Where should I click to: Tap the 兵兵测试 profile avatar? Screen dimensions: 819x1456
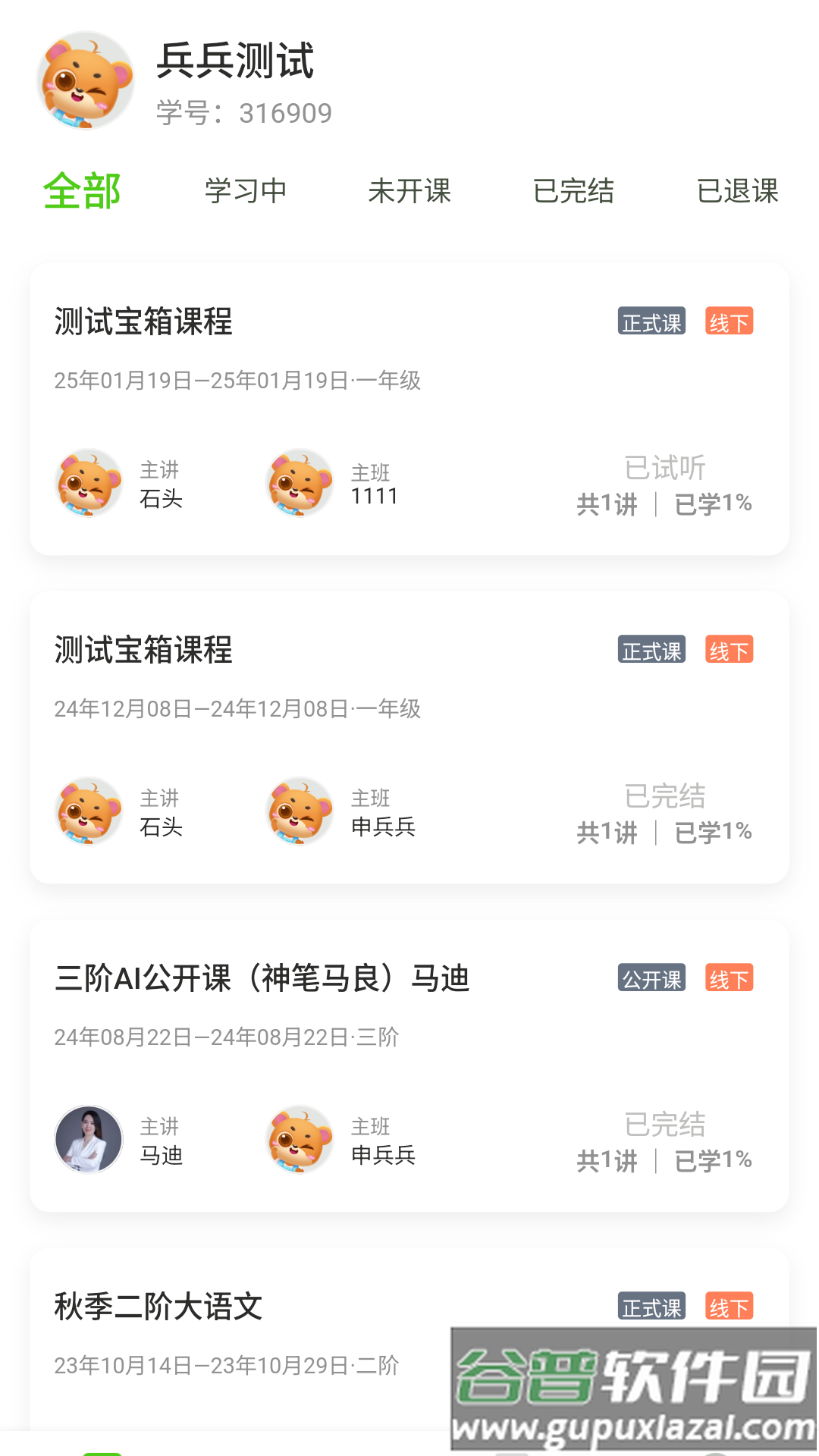point(86,80)
